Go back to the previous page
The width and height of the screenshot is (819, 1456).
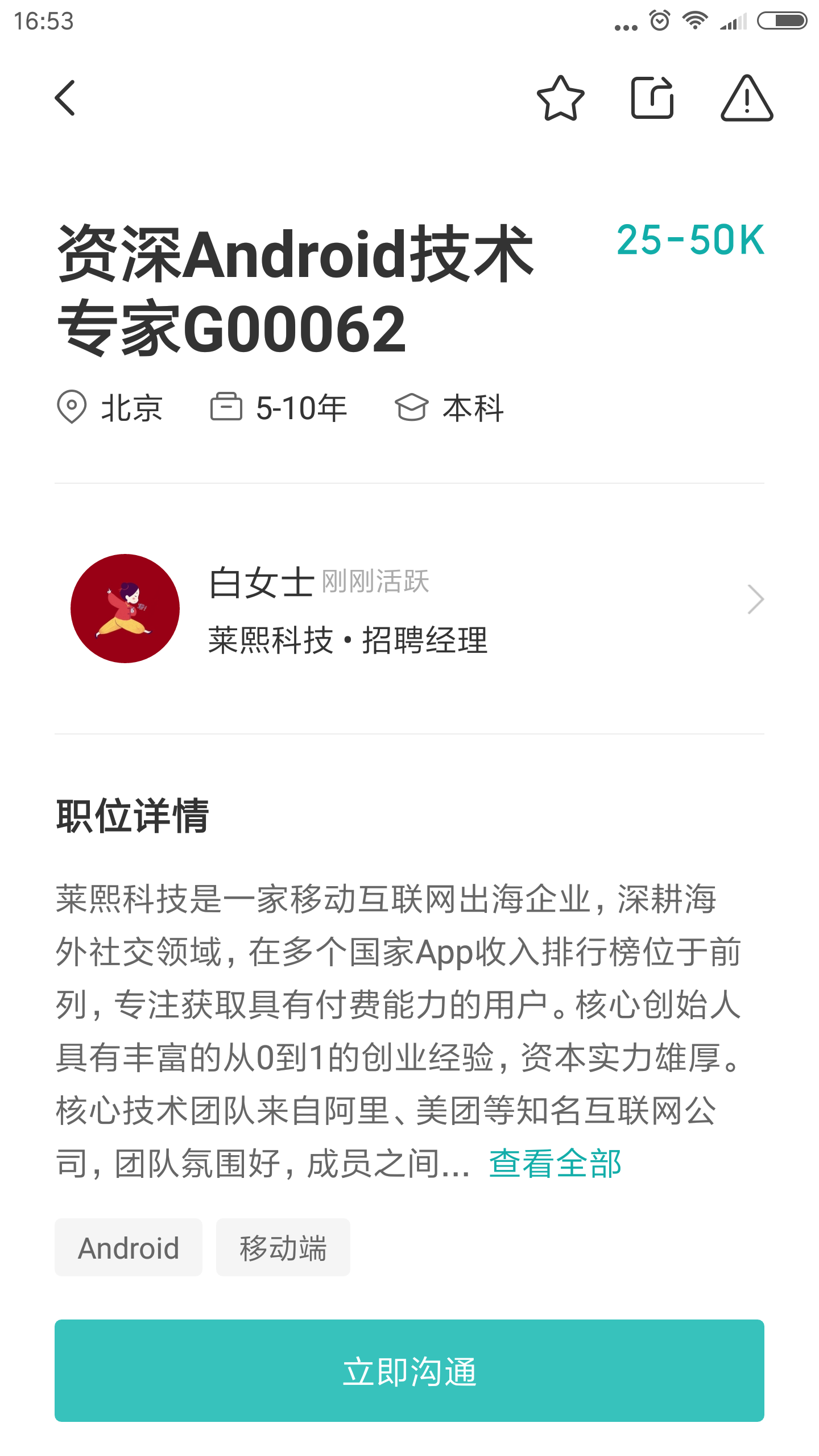pos(65,98)
